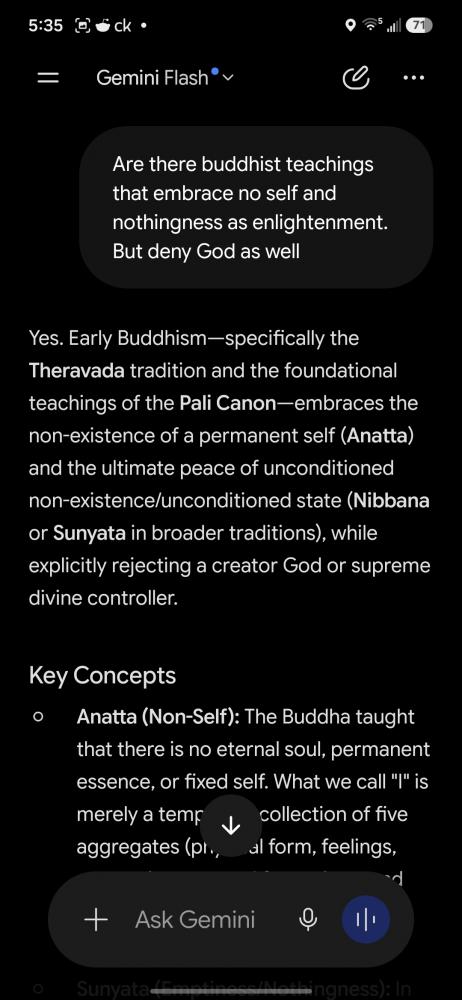The width and height of the screenshot is (462, 1000).
Task: Expand the Gemini Flash model selector
Action: pos(165,78)
